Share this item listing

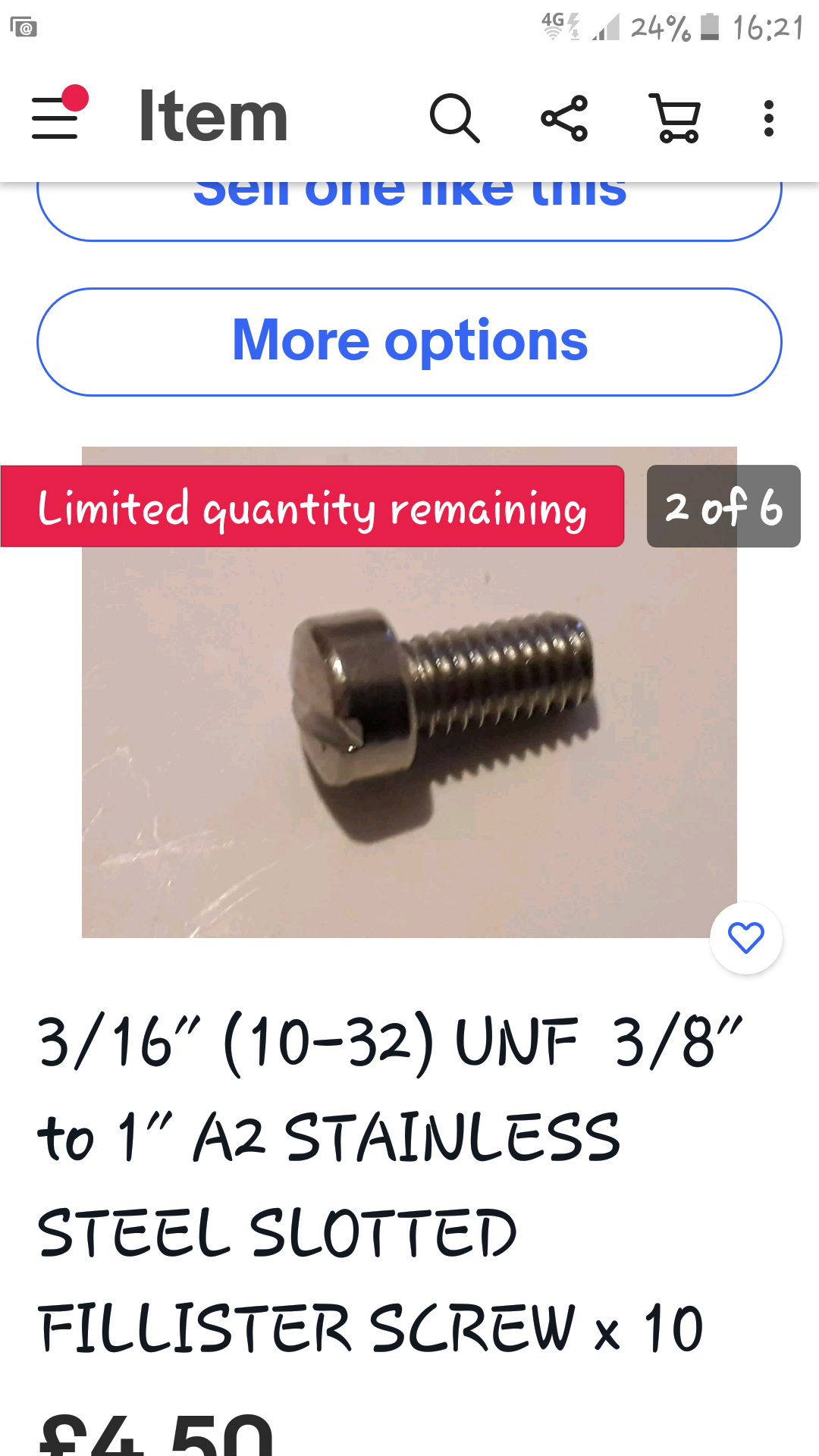pyautogui.click(x=564, y=118)
